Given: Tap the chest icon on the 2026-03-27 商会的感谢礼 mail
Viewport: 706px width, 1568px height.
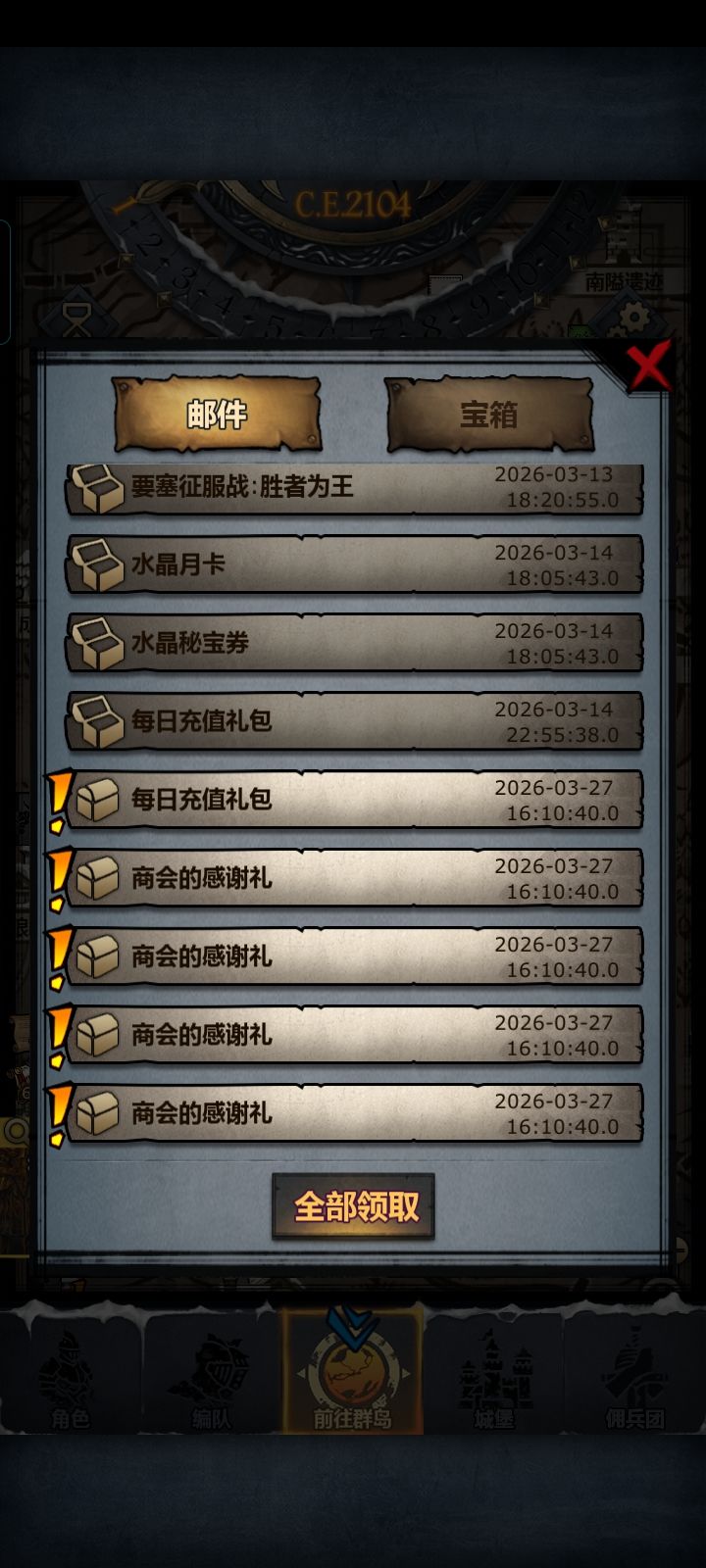Looking at the screenshot, I should (x=98, y=877).
